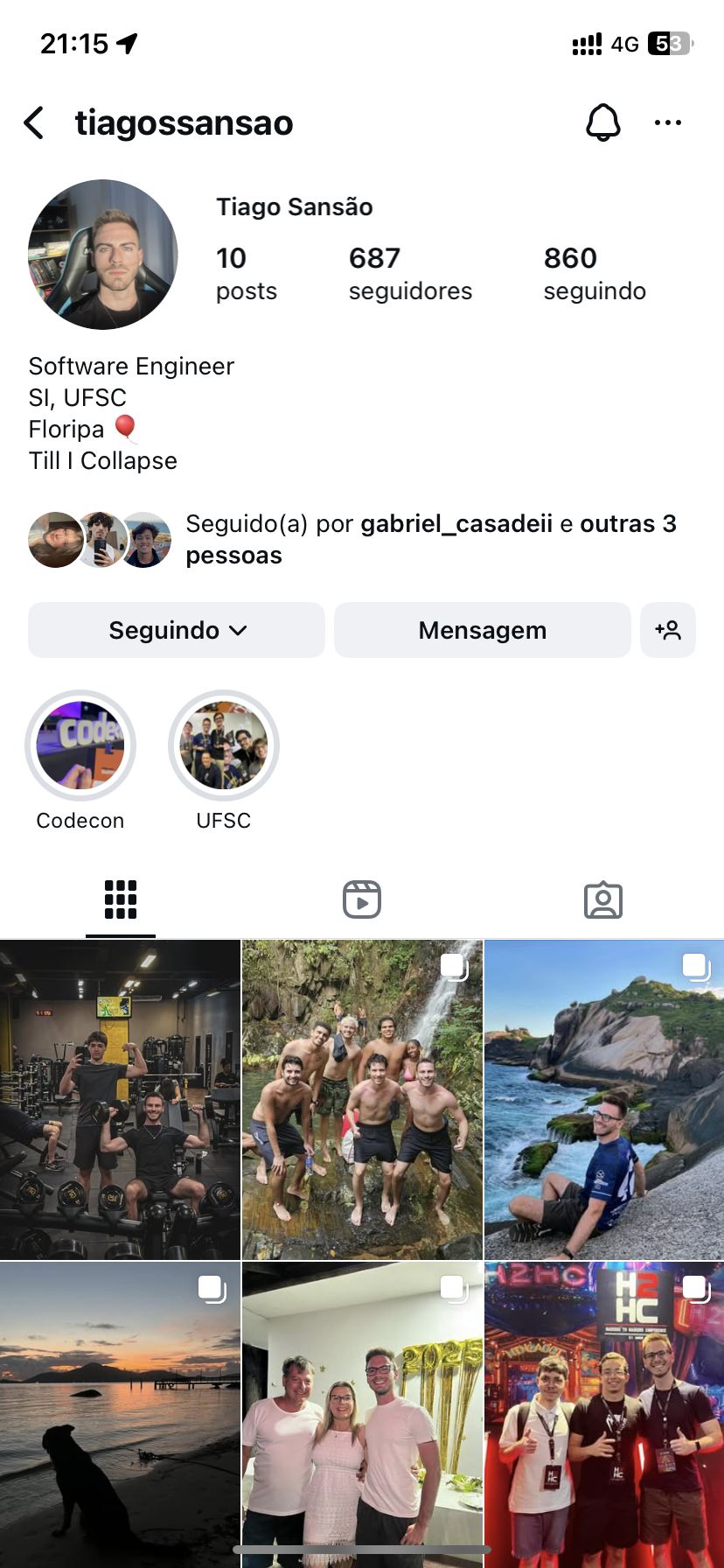The width and height of the screenshot is (724, 1568).
Task: Open the notifications bell for this profile
Action: (602, 123)
